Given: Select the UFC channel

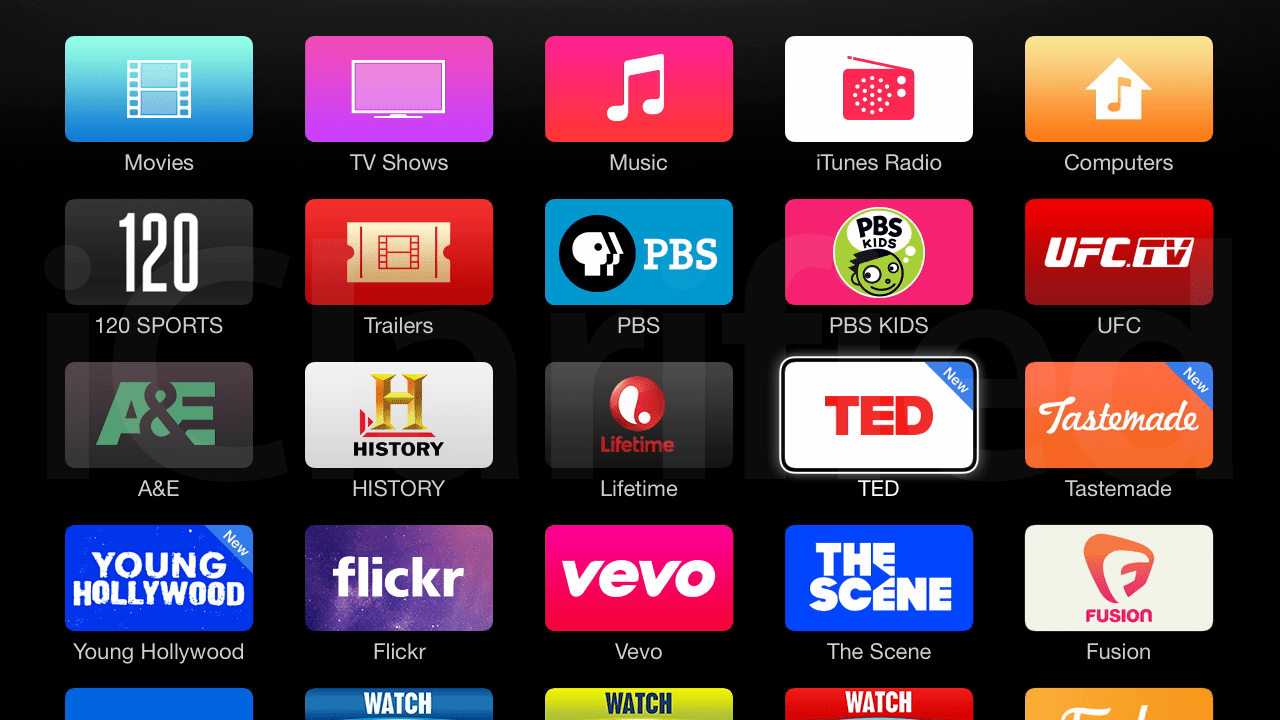Looking at the screenshot, I should coord(1119,252).
